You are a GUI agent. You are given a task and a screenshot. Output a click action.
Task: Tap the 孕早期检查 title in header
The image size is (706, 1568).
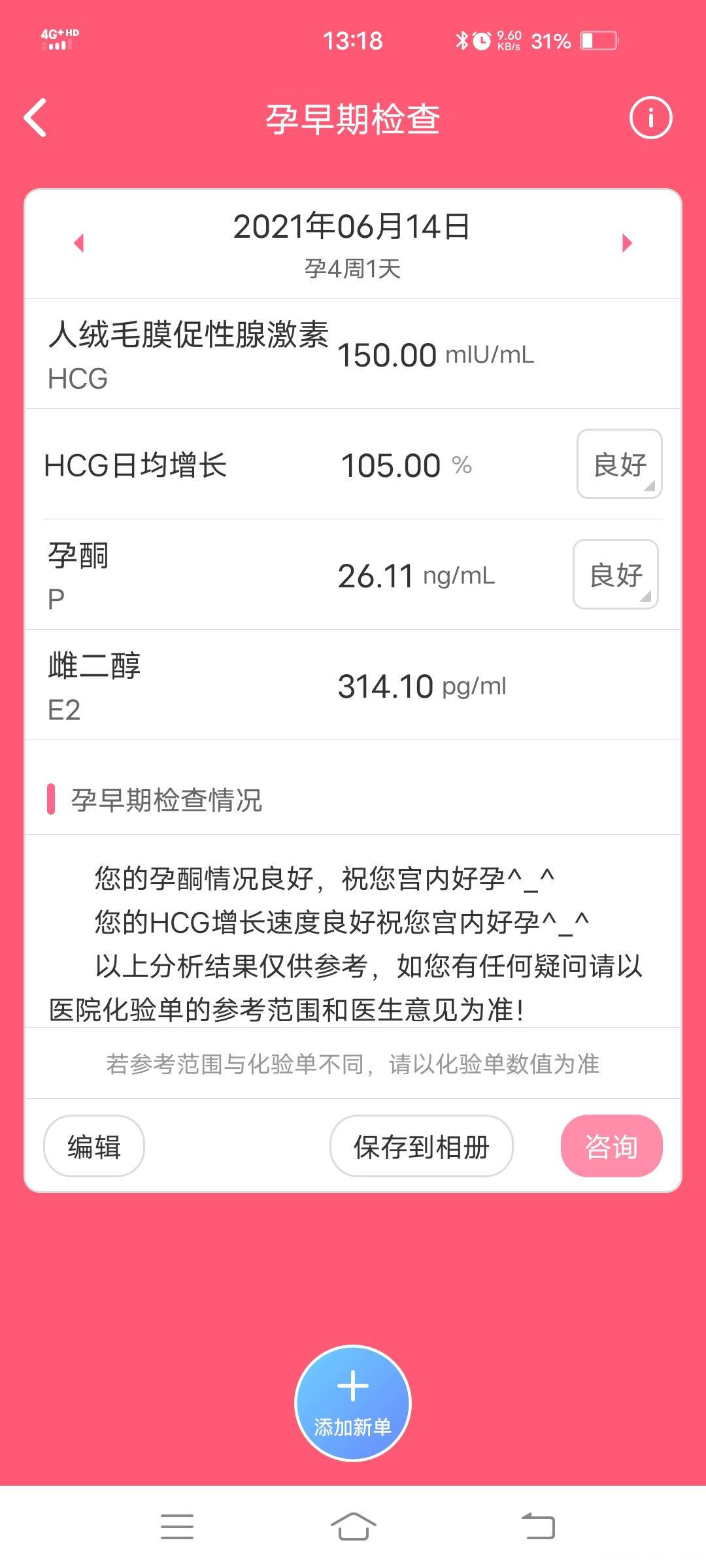[x=352, y=118]
